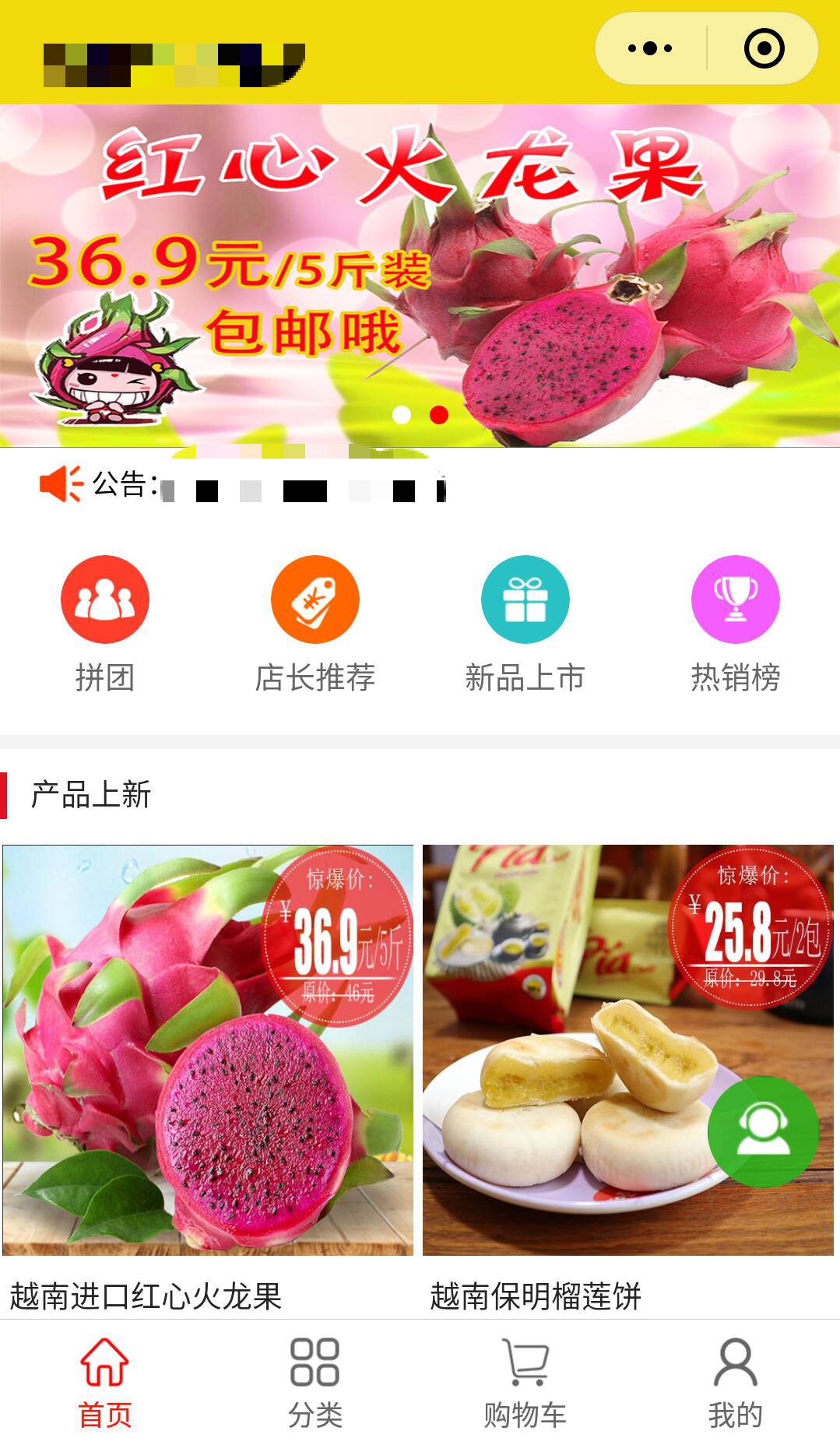Contact customer service via the green headset button

762,1131
